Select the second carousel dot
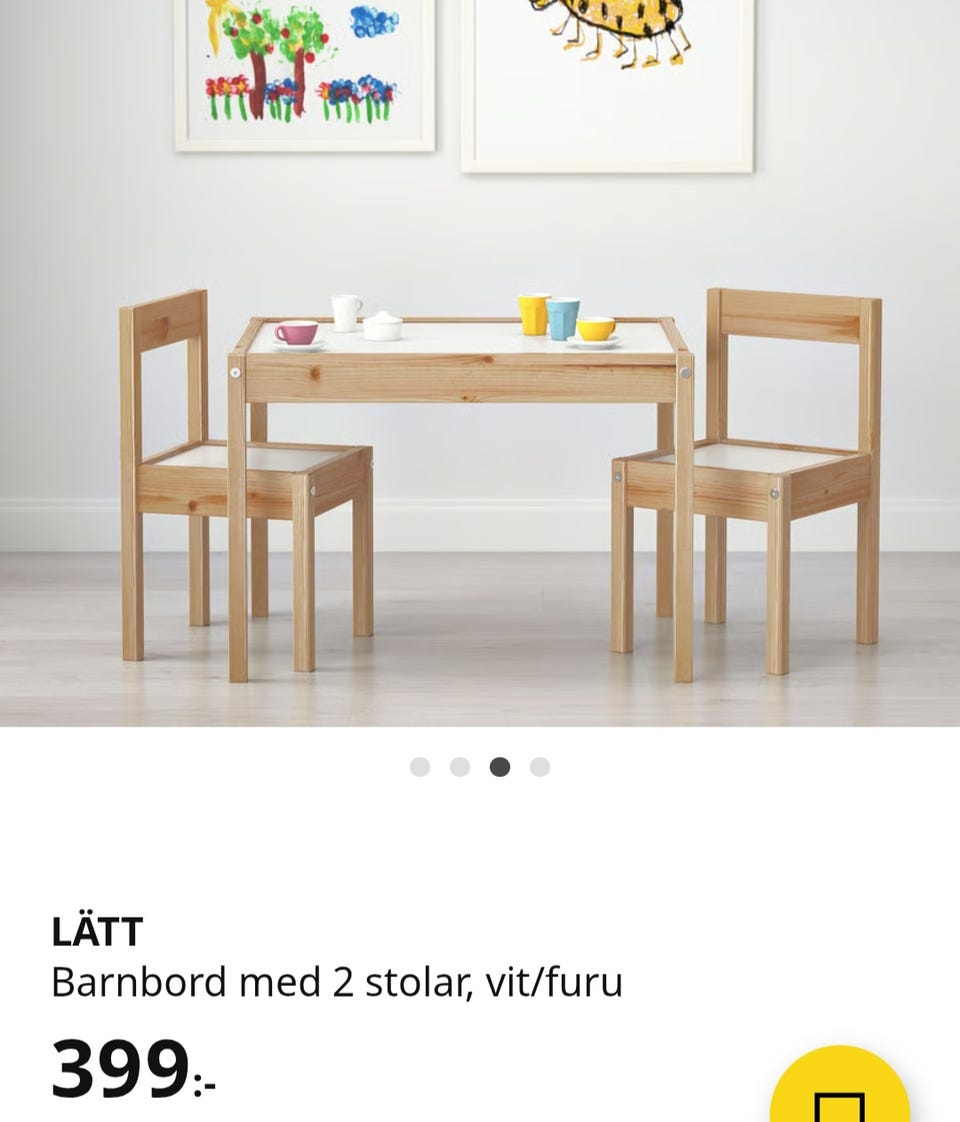 click(461, 766)
